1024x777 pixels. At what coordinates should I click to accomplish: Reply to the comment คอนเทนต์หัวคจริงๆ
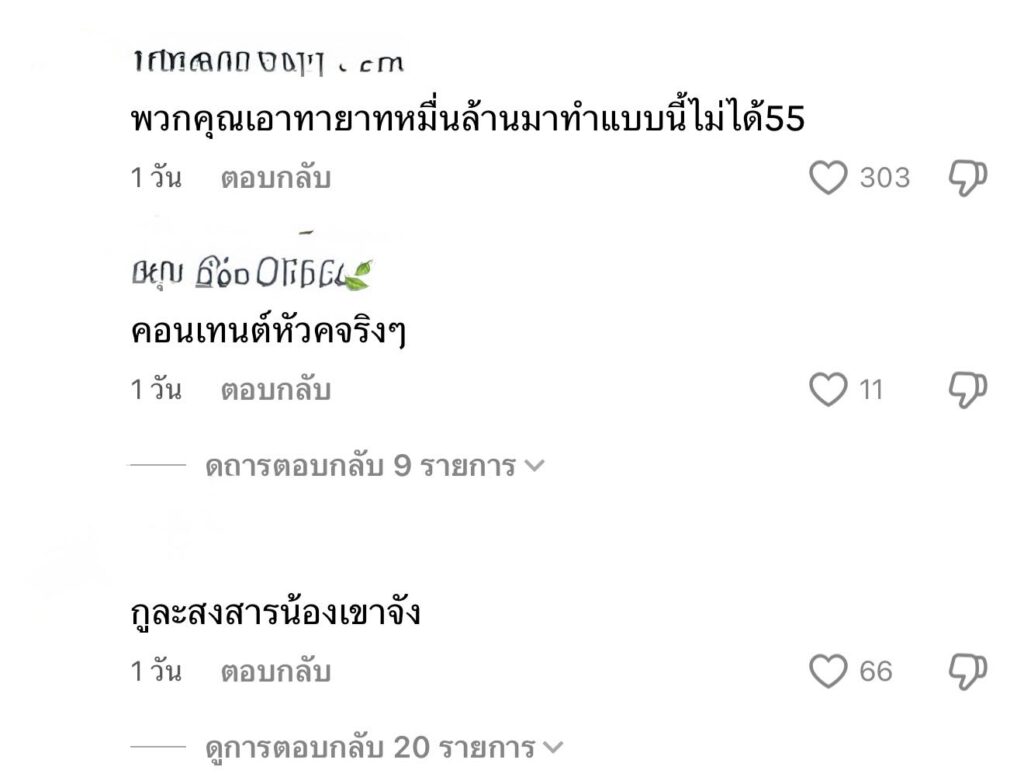click(275, 390)
